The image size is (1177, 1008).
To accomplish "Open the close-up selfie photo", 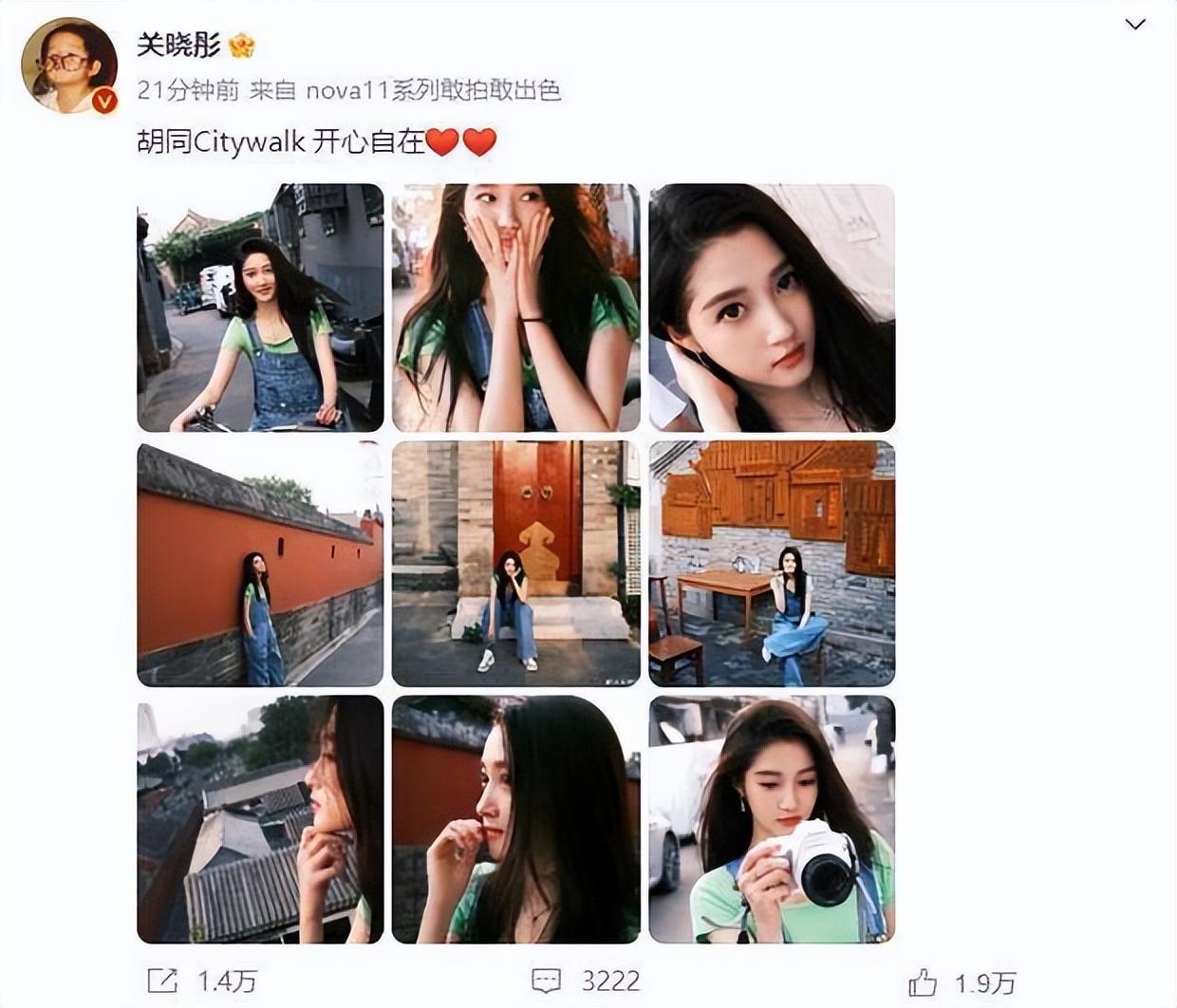I will click(x=772, y=308).
